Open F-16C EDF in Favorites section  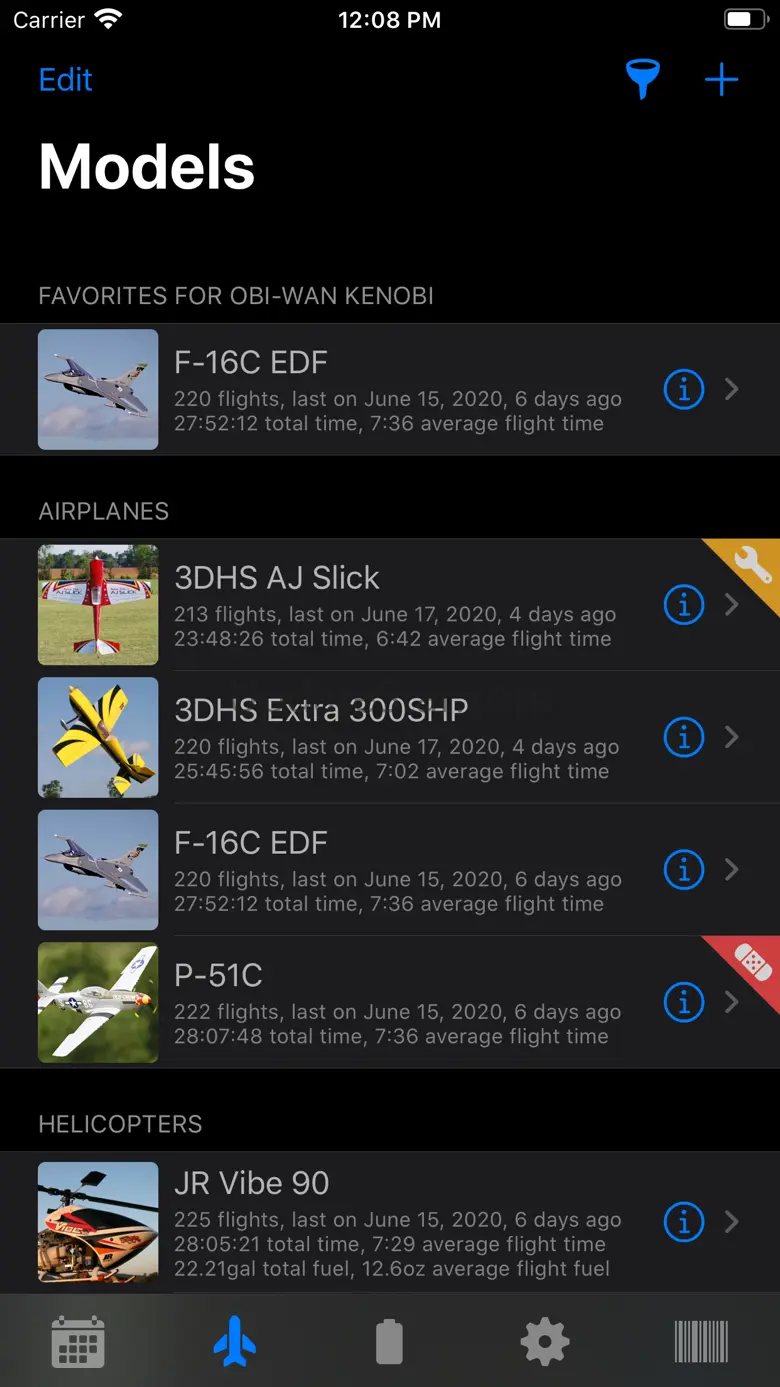tap(400, 390)
